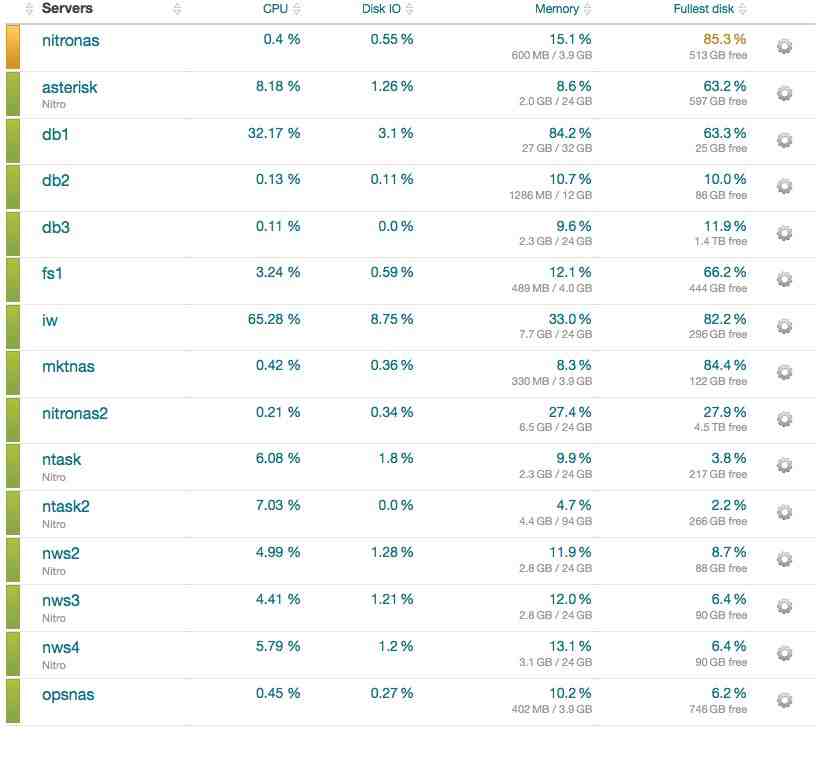
Task: Open the settings gear for db3
Action: pos(784,233)
